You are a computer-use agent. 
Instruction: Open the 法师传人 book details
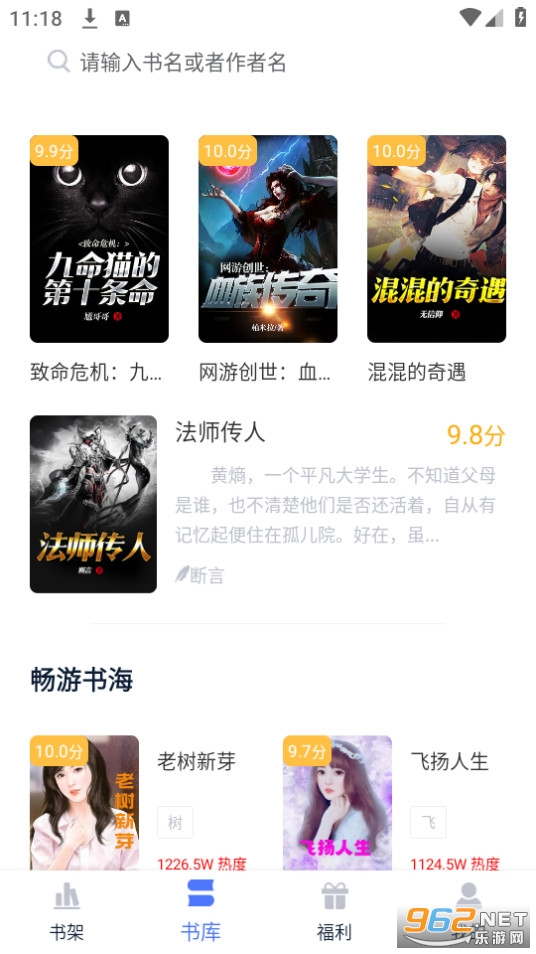point(268,504)
